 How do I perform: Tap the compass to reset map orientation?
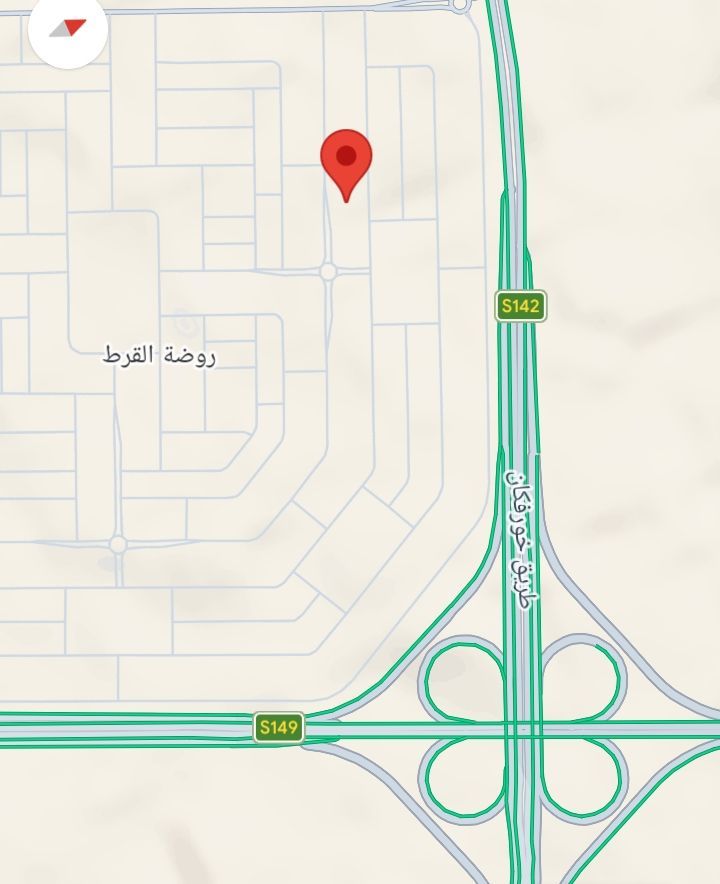coord(68,29)
